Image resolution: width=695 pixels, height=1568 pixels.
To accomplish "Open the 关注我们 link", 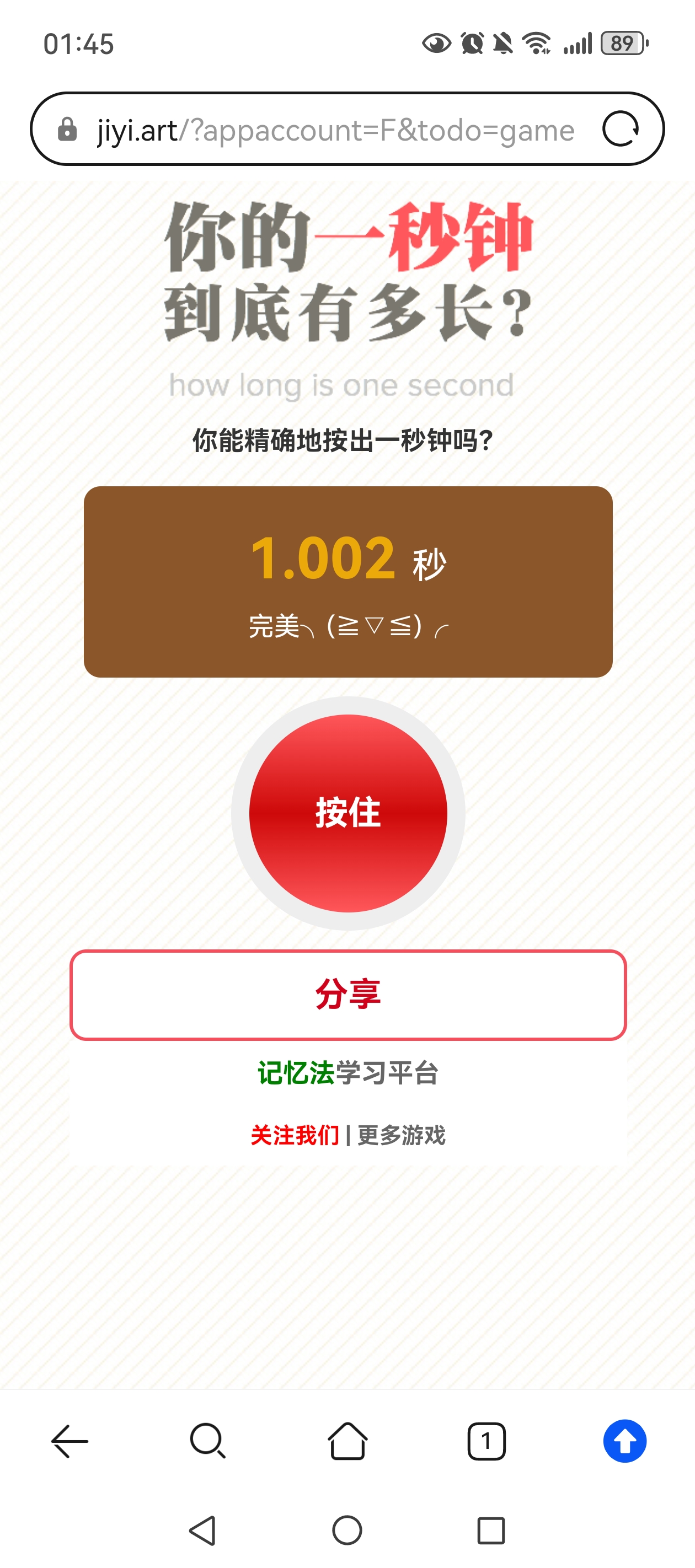I will click(295, 1135).
